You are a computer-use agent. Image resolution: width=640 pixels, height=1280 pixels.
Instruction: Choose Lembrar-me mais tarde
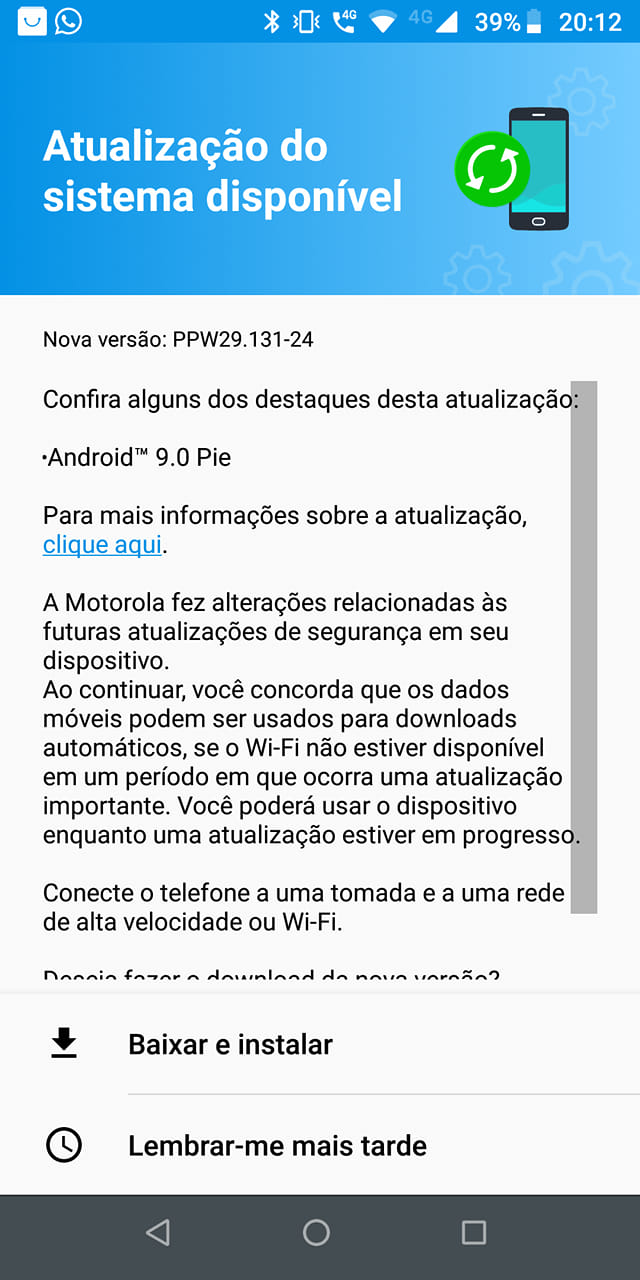point(320,1145)
